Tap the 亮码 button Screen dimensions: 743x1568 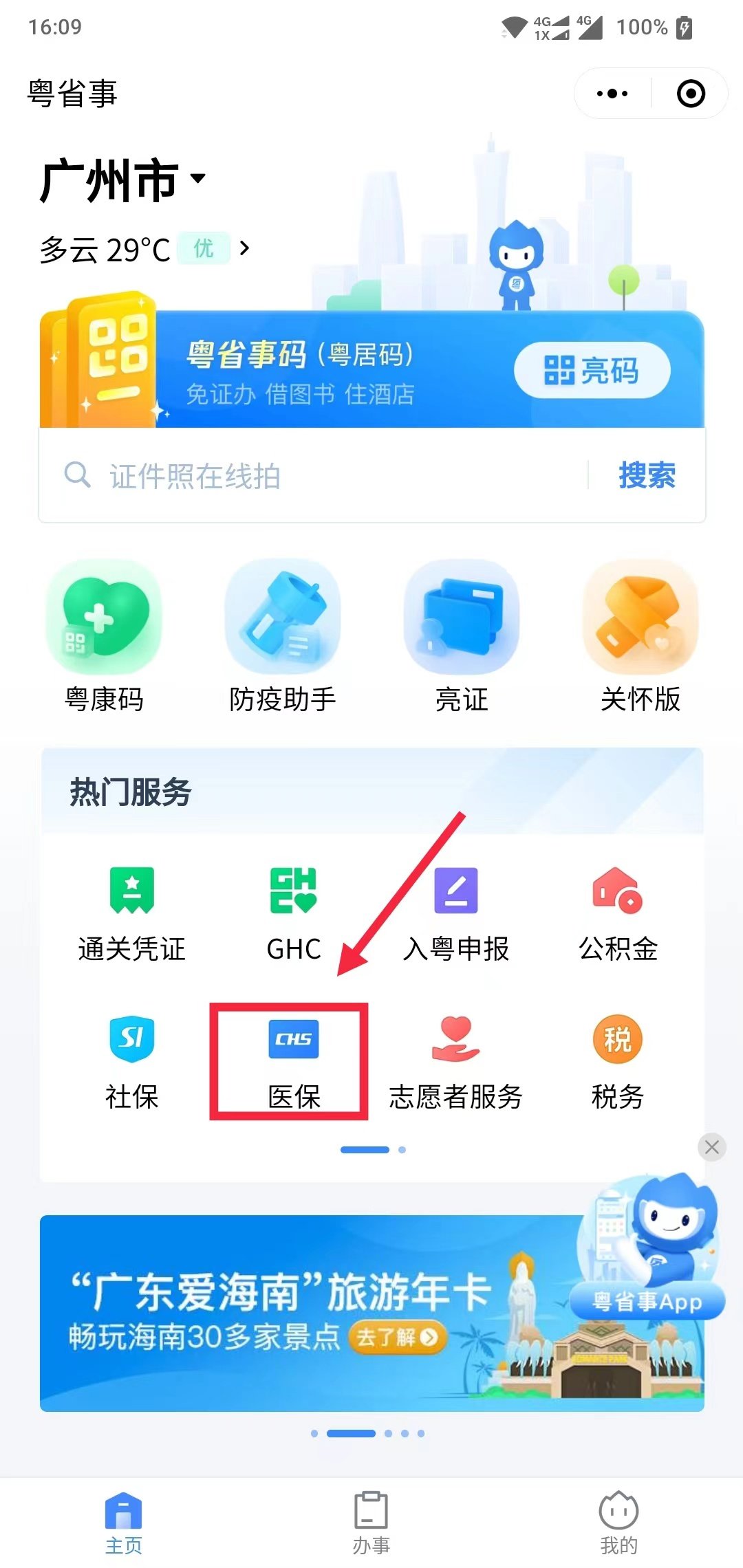tap(592, 371)
